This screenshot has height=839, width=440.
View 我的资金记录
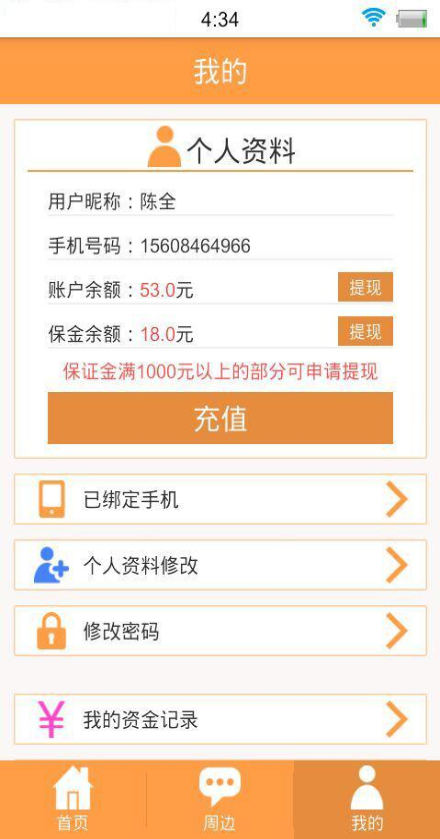pos(220,720)
